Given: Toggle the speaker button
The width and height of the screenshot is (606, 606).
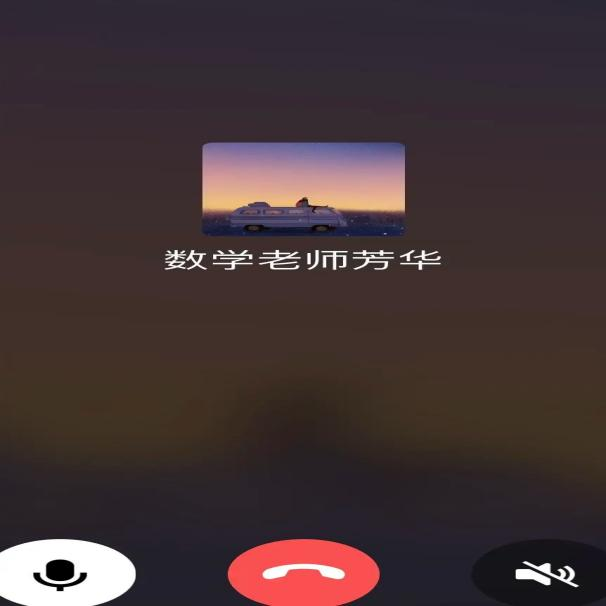Looking at the screenshot, I should click(545, 575).
